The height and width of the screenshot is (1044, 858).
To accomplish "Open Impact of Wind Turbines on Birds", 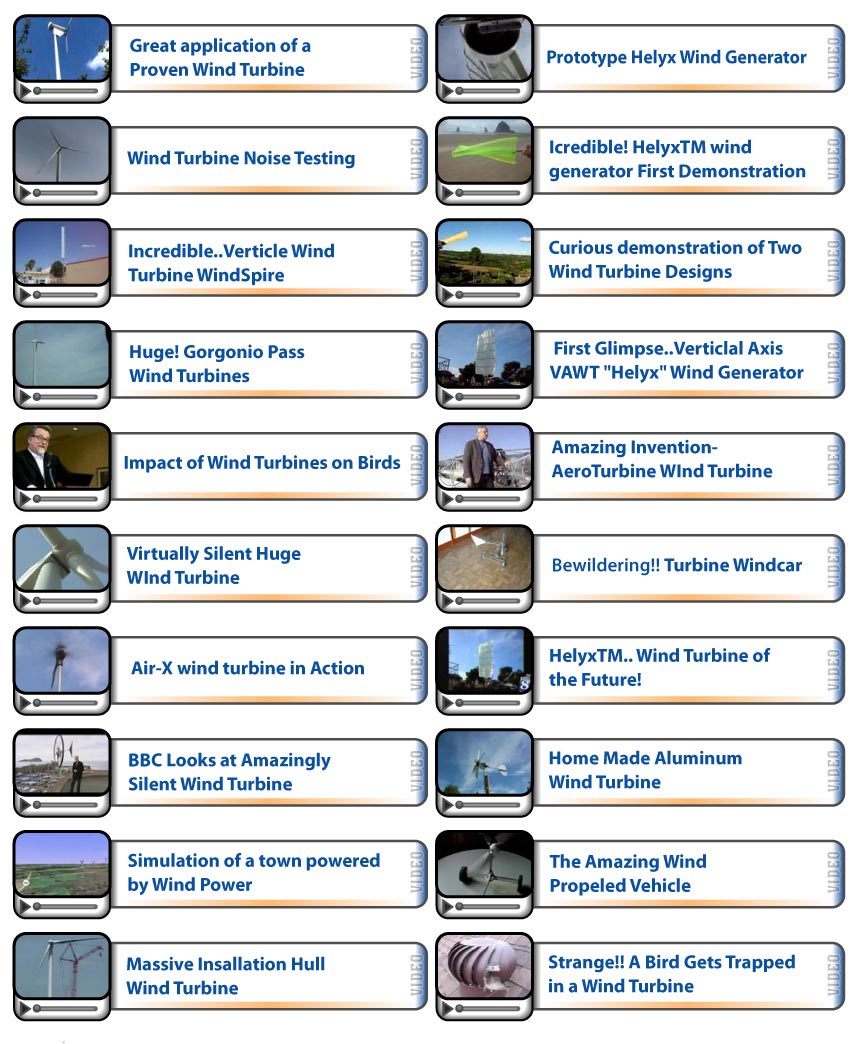I will click(x=262, y=463).
